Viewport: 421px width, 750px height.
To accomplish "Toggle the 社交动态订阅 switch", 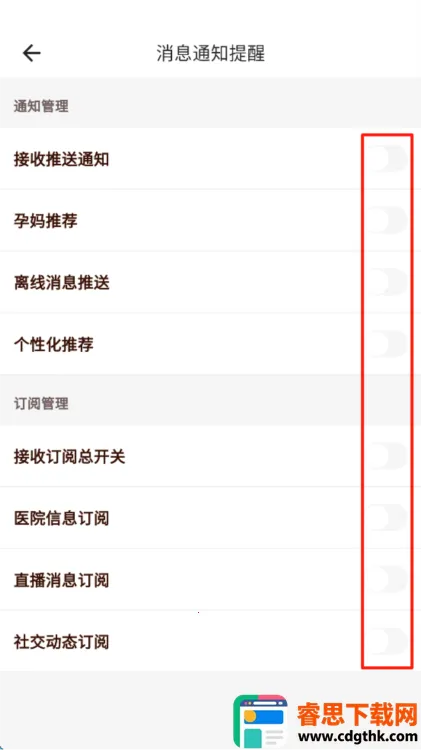I will point(387,641).
